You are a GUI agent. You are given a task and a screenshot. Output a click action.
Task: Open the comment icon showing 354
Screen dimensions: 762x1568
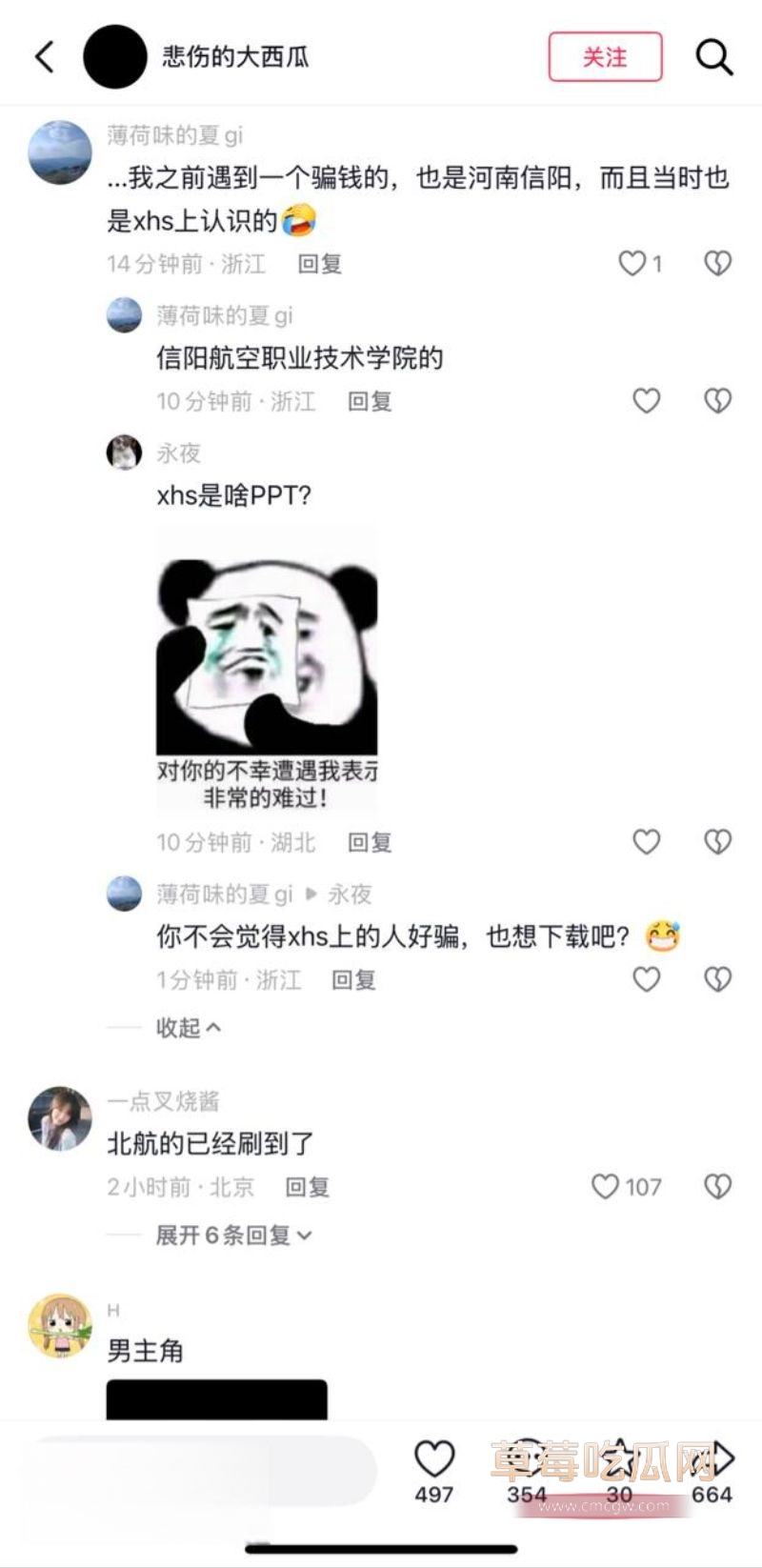click(528, 1455)
